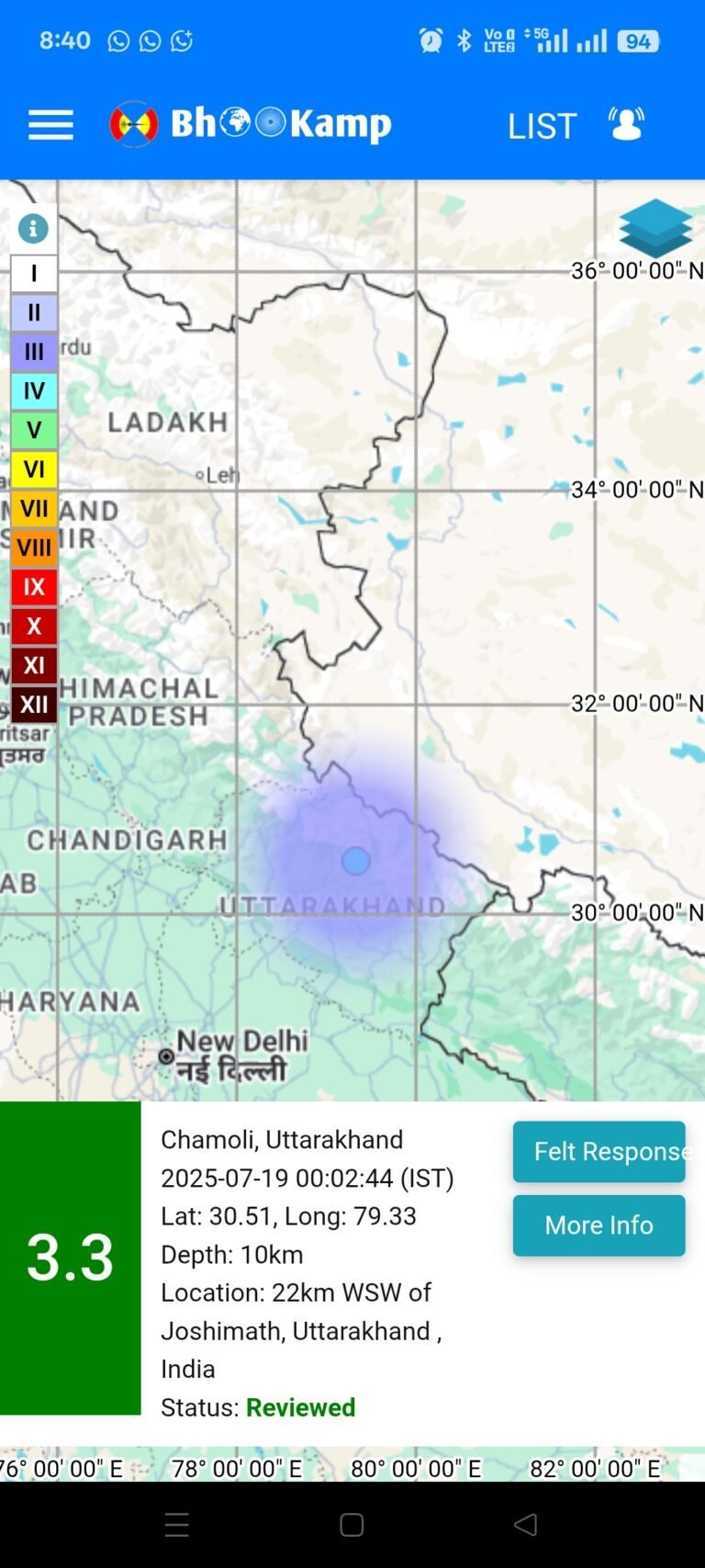Open the BhooKamp navigation hamburger menu
The width and height of the screenshot is (705, 1568).
[x=50, y=124]
